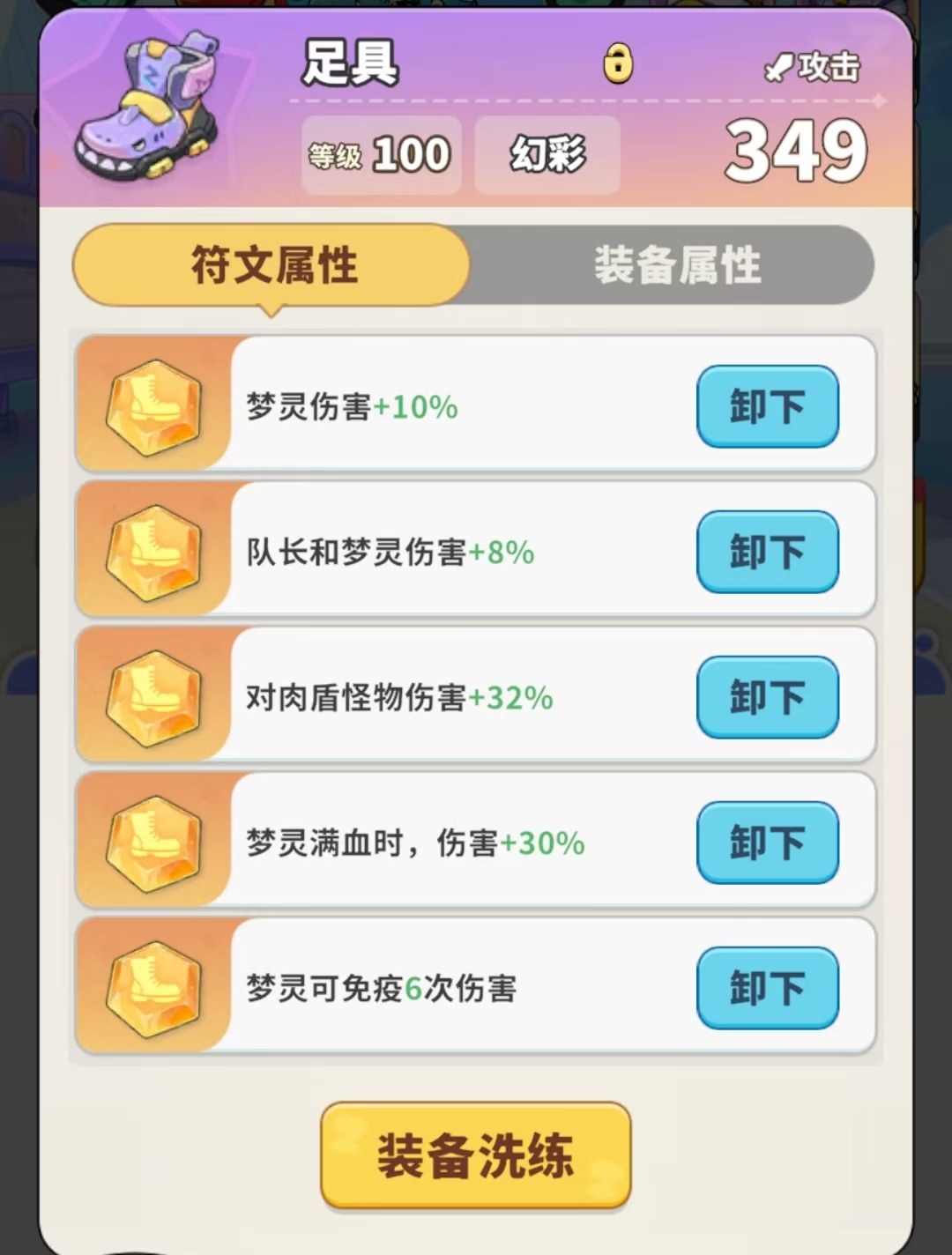Select the rune gem icon for 队长和梦灵伤害+8%

pyautogui.click(x=152, y=551)
